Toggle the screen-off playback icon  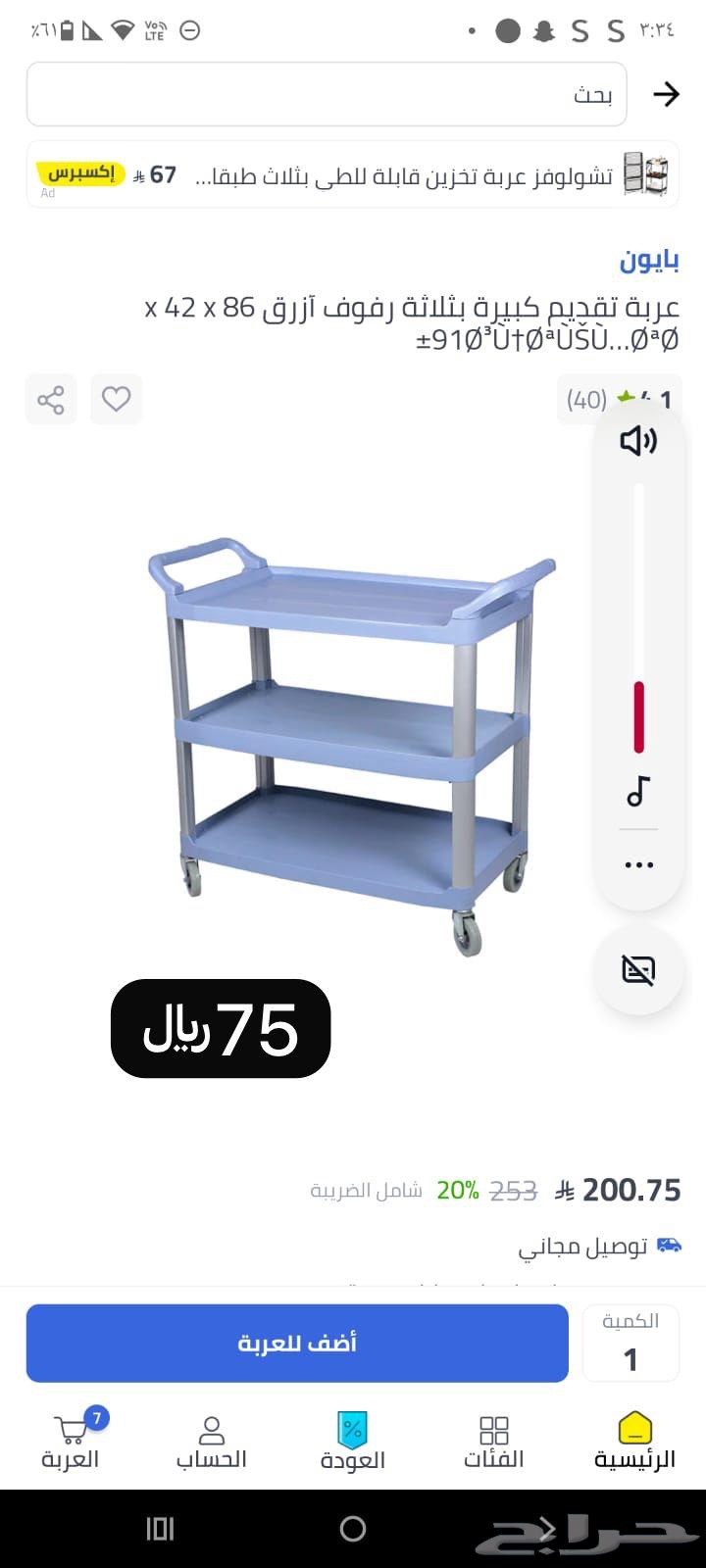[638, 969]
